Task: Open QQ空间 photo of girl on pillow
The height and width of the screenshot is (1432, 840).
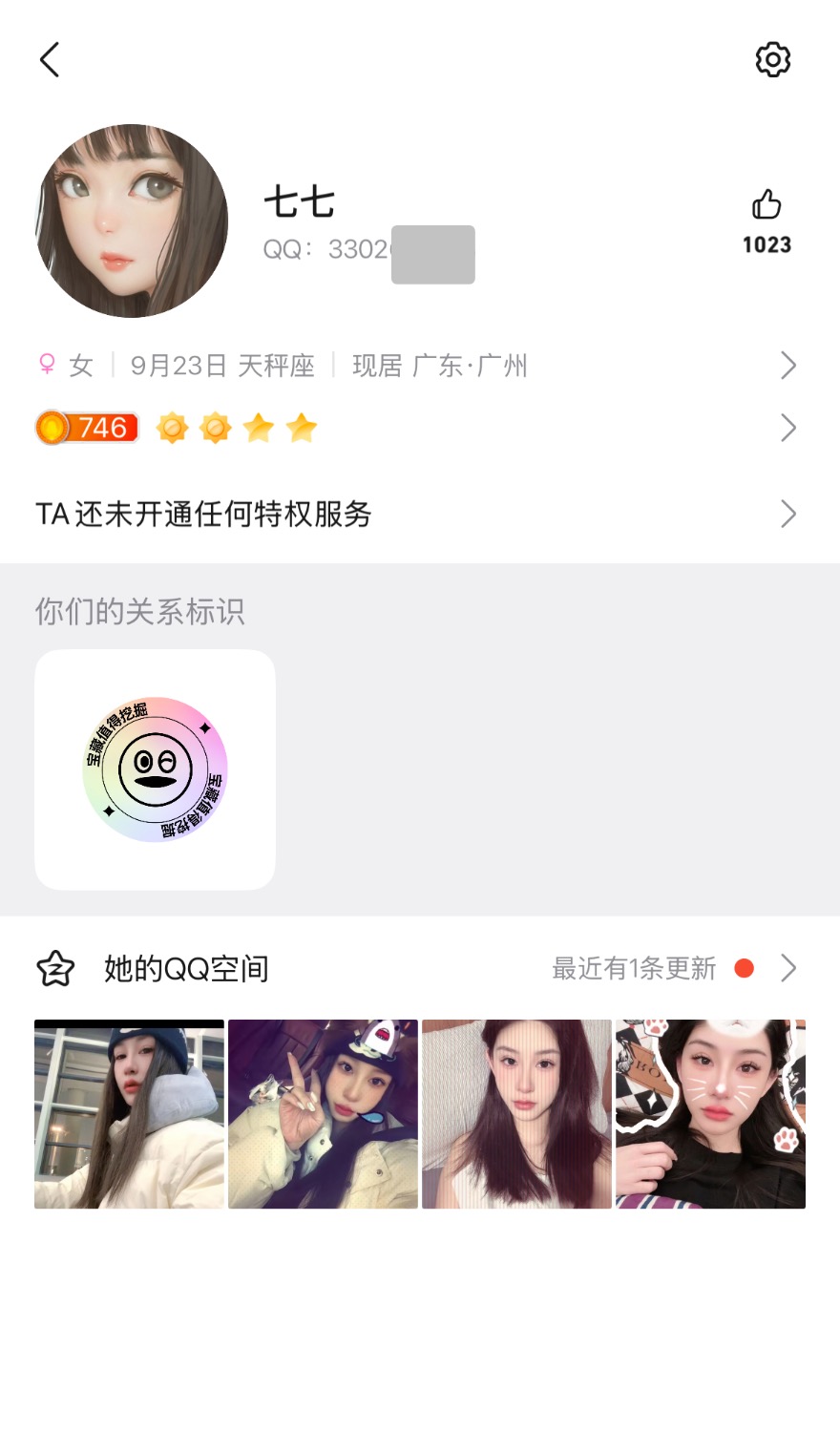Action: (x=516, y=1114)
